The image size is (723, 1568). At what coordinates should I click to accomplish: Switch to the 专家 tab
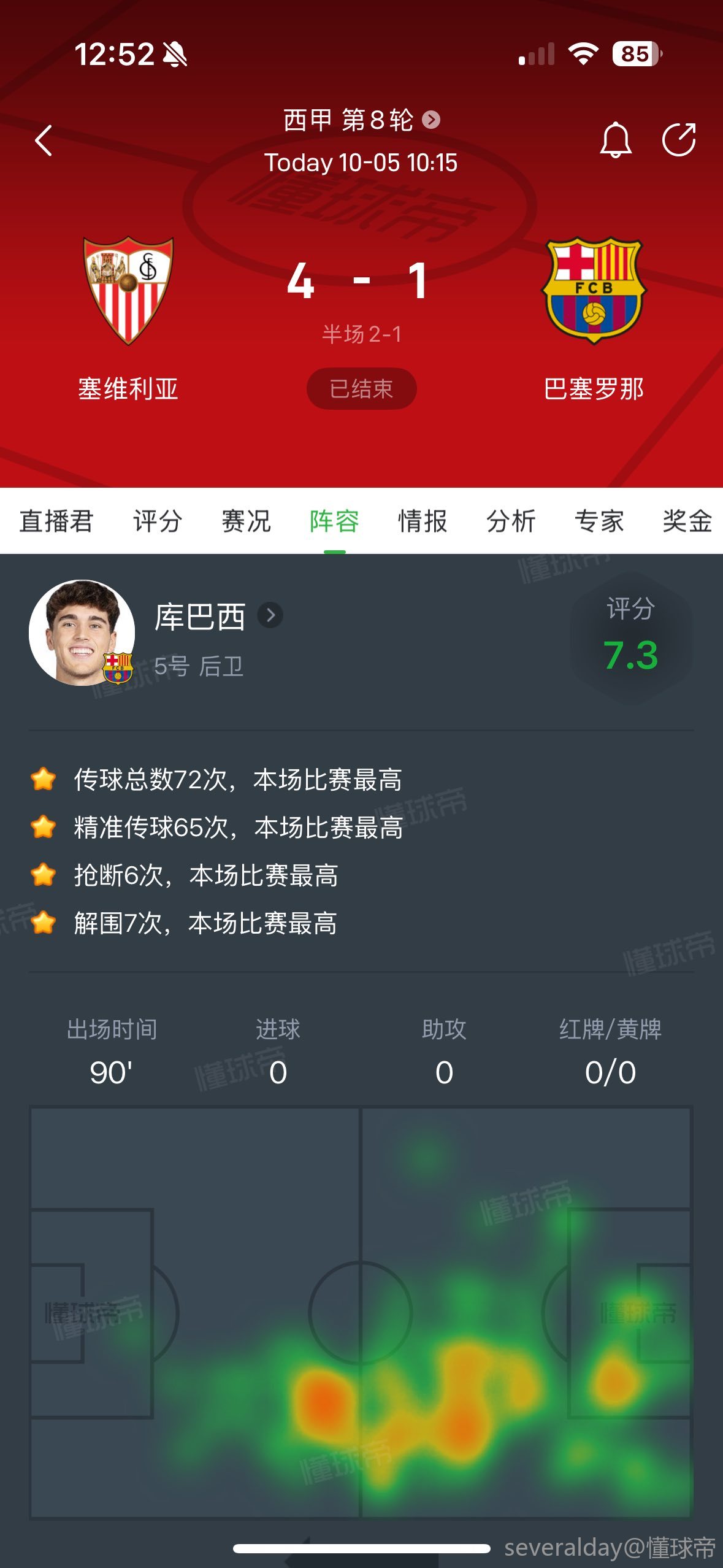pyautogui.click(x=599, y=521)
